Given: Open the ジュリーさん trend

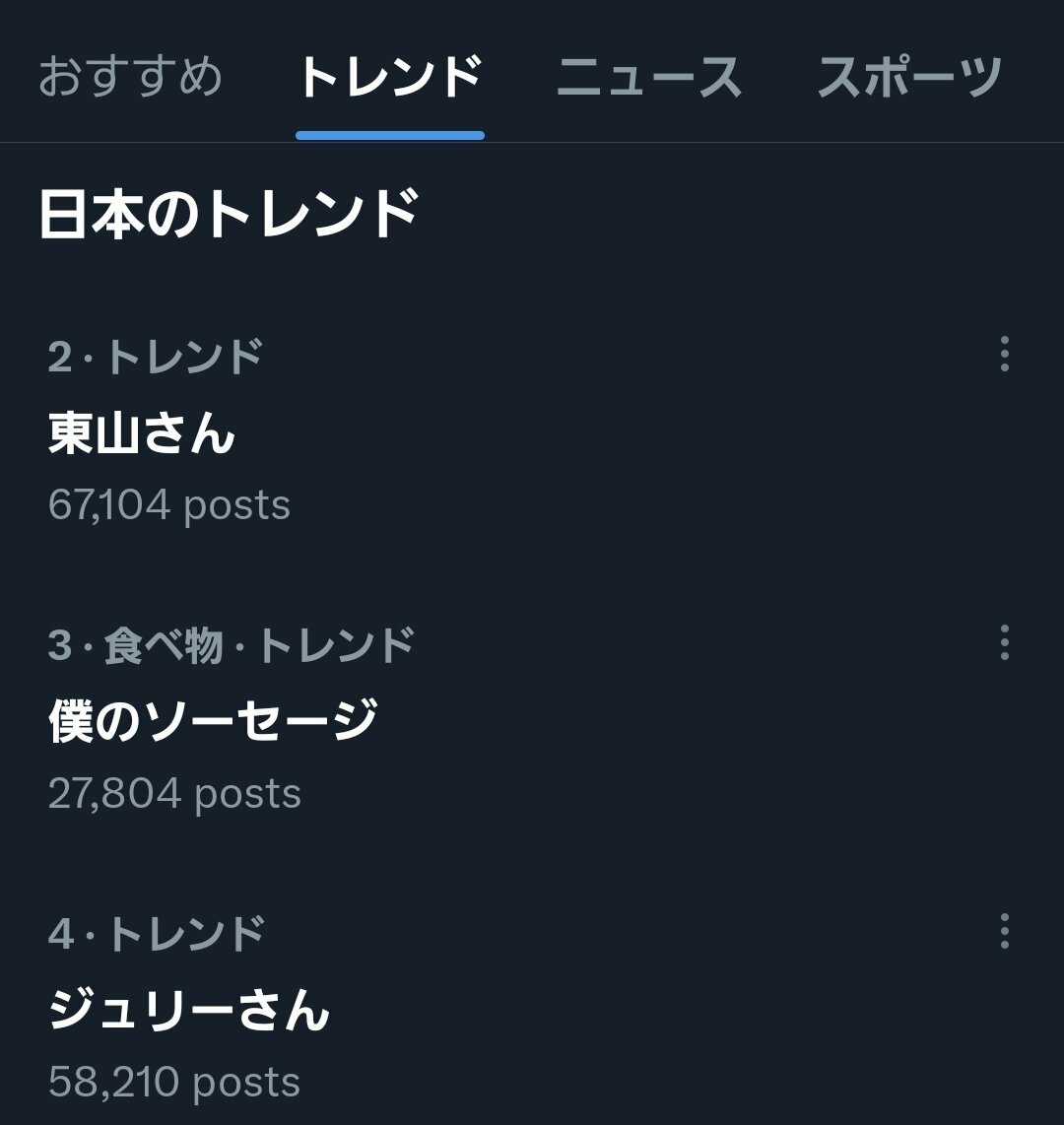Looking at the screenshot, I should tap(189, 1010).
